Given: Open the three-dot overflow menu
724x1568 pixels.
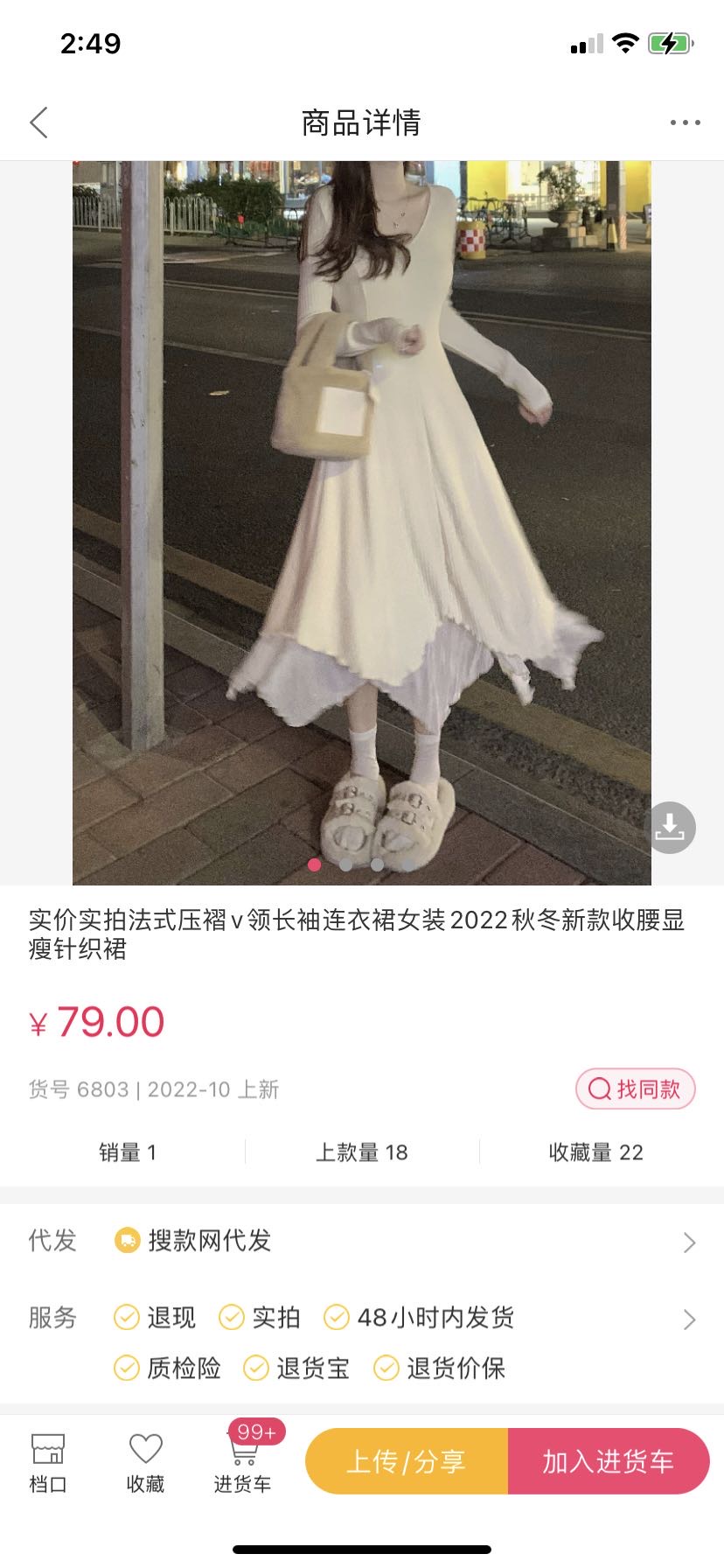Looking at the screenshot, I should [x=685, y=122].
